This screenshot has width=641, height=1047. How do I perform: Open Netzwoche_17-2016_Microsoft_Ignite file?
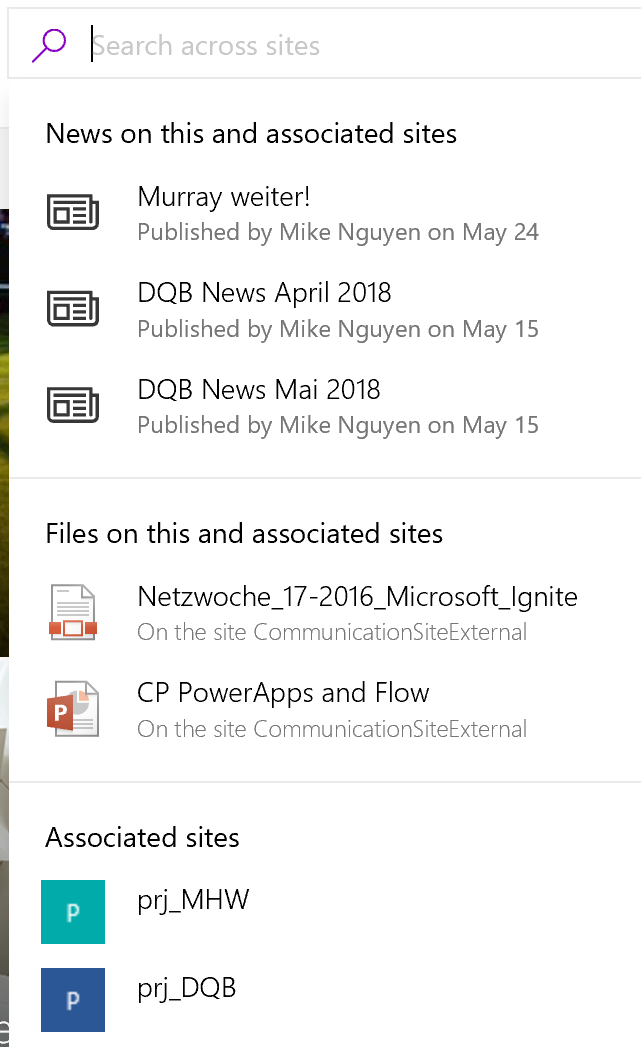(x=325, y=613)
